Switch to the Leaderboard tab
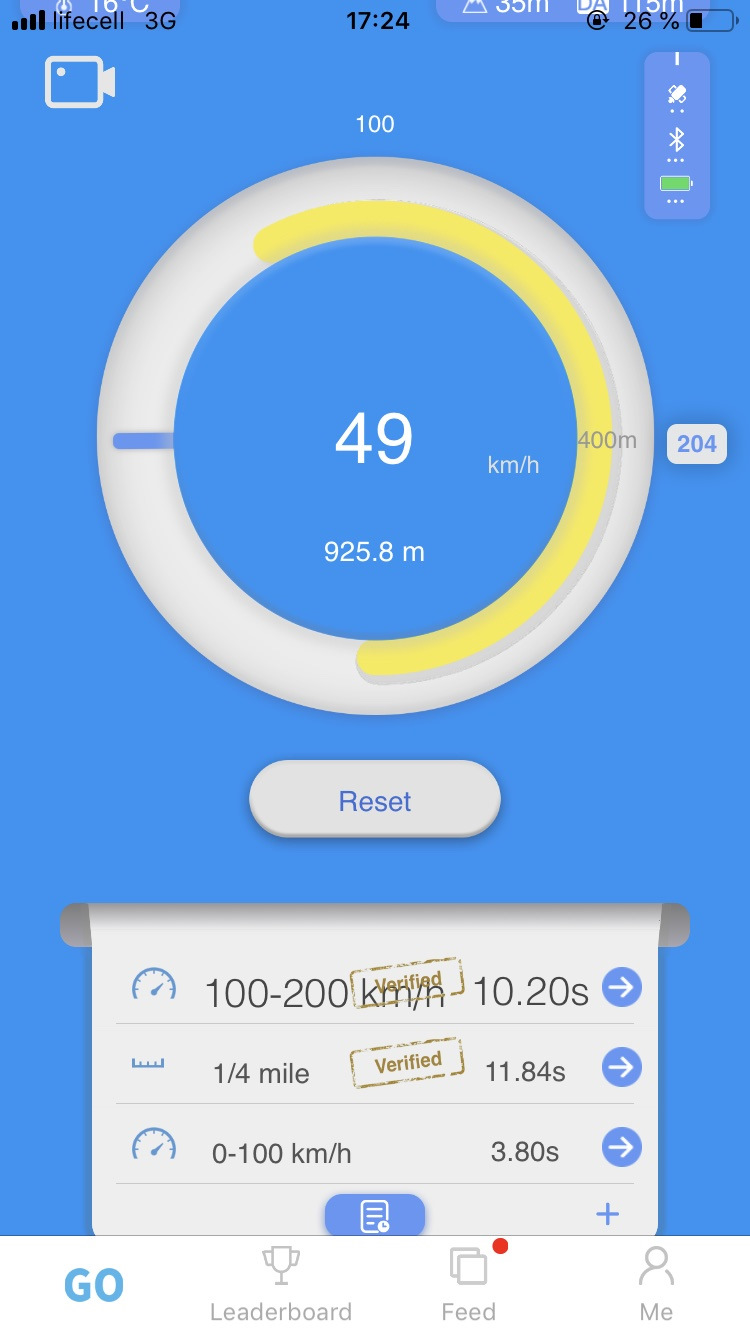 pyautogui.click(x=281, y=1285)
